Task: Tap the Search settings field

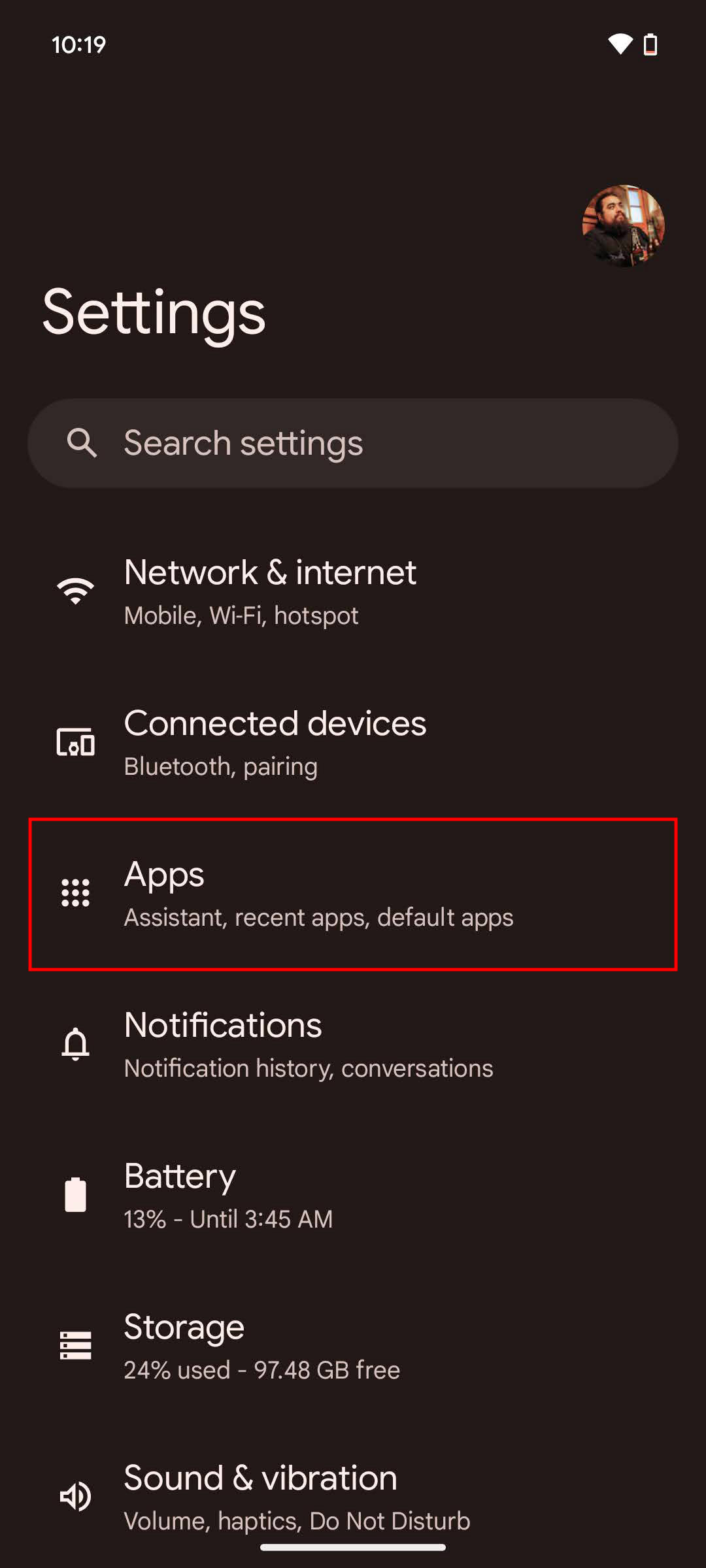Action: (353, 443)
